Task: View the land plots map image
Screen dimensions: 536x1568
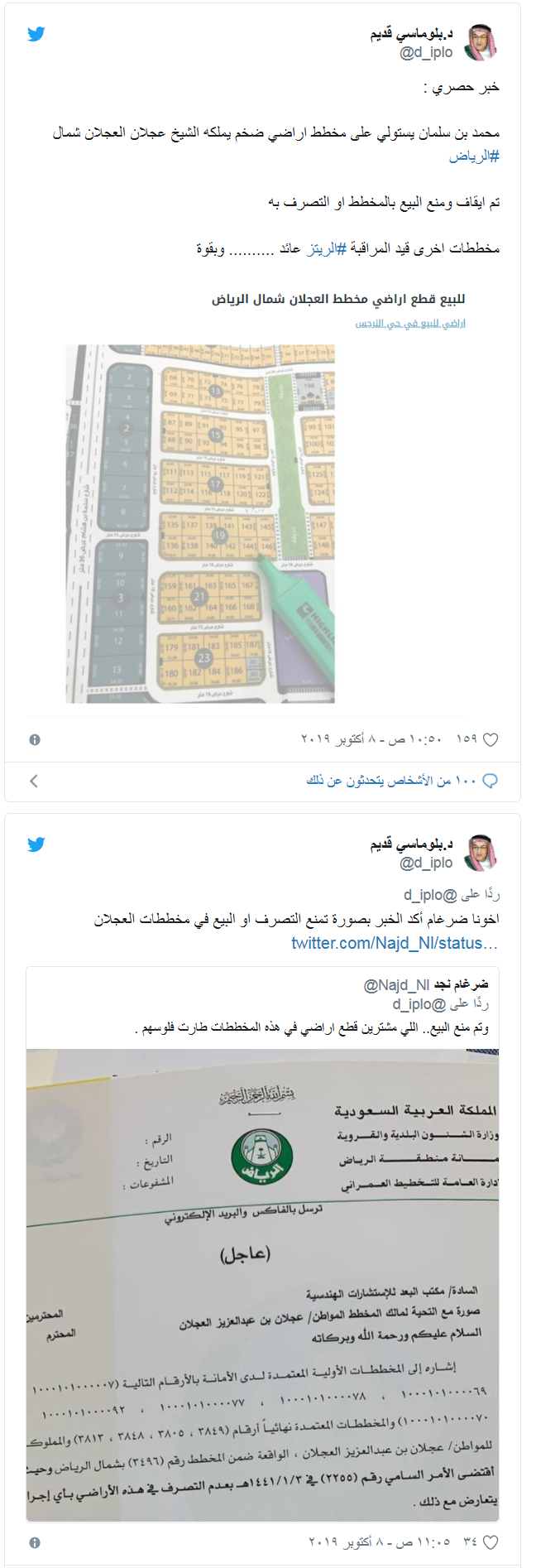Action: [x=200, y=523]
